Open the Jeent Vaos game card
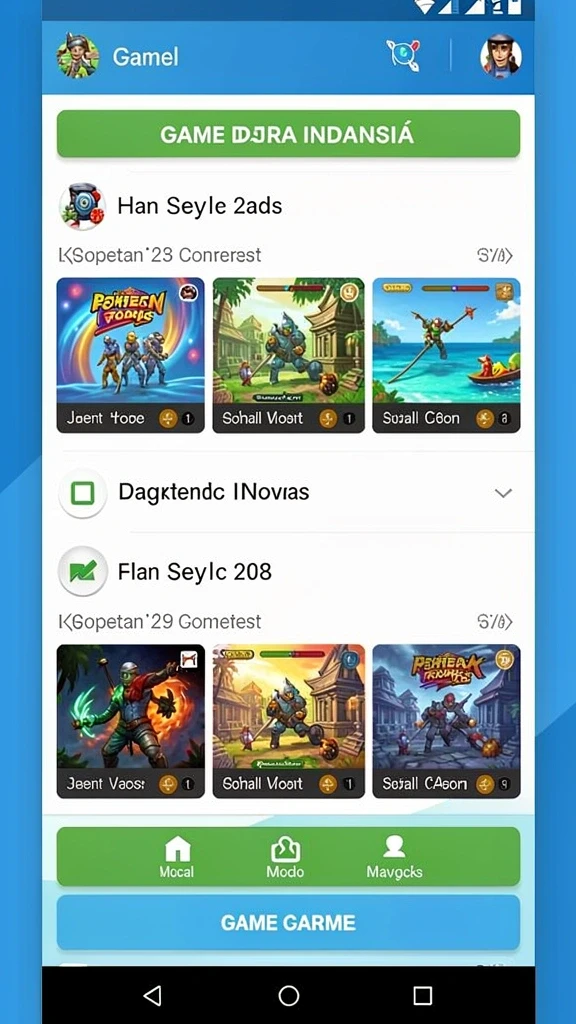This screenshot has height=1024, width=576. click(x=131, y=721)
